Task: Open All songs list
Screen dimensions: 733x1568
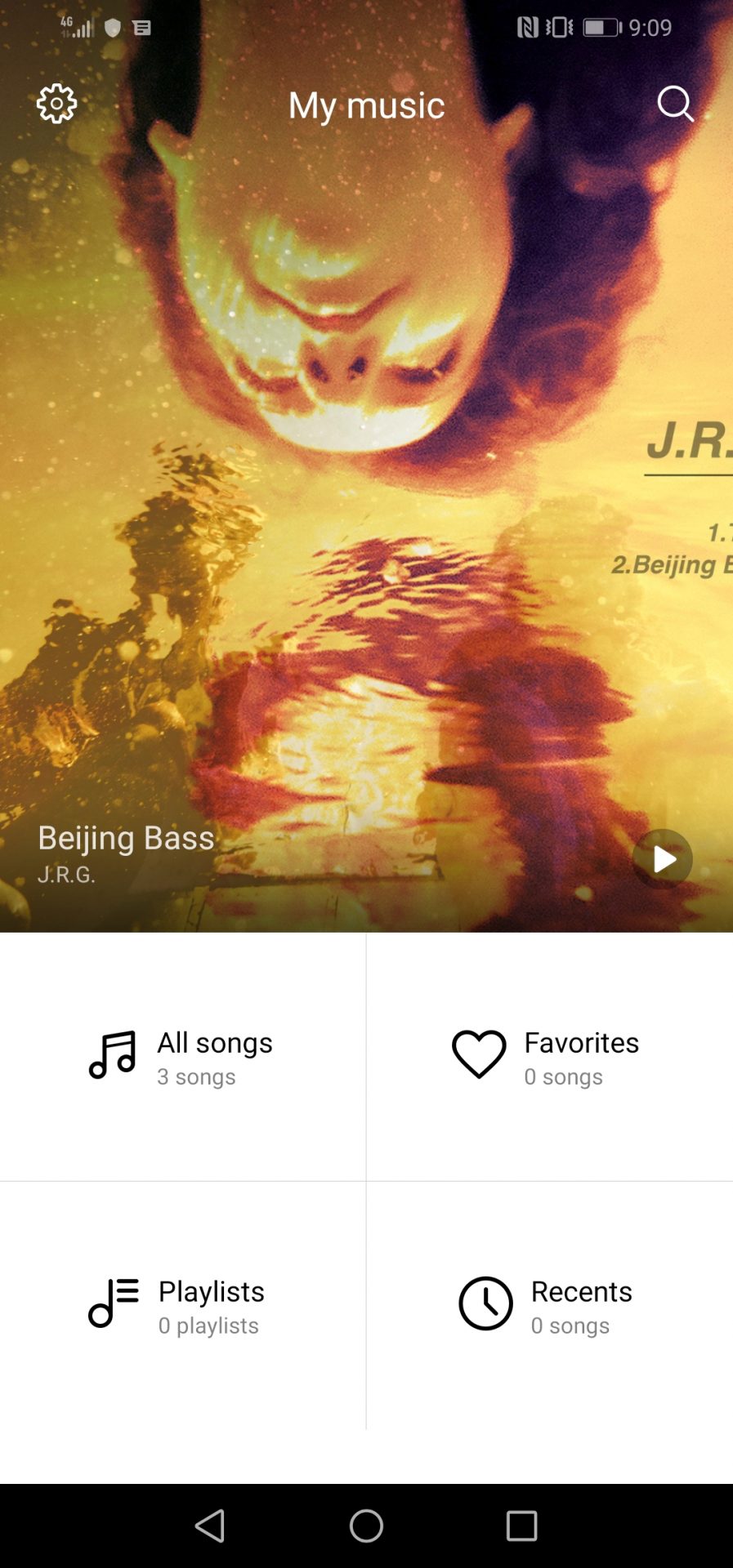Action: [x=183, y=1057]
